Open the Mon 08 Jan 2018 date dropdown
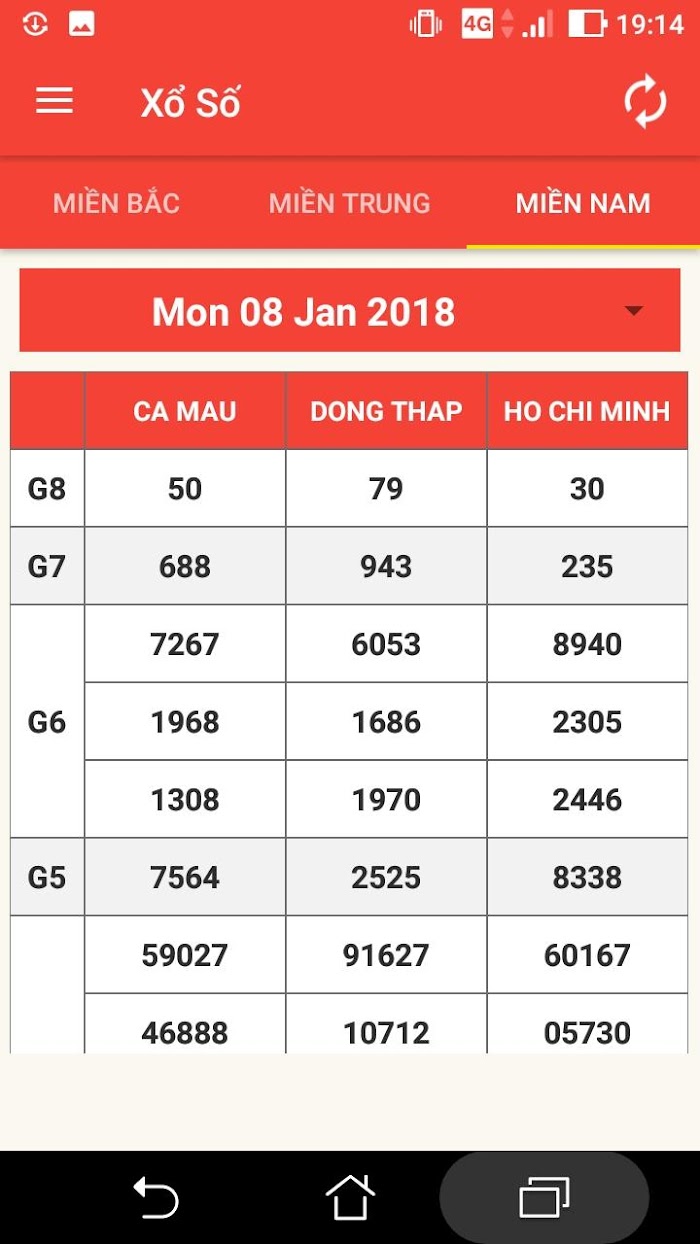 pyautogui.click(x=350, y=311)
